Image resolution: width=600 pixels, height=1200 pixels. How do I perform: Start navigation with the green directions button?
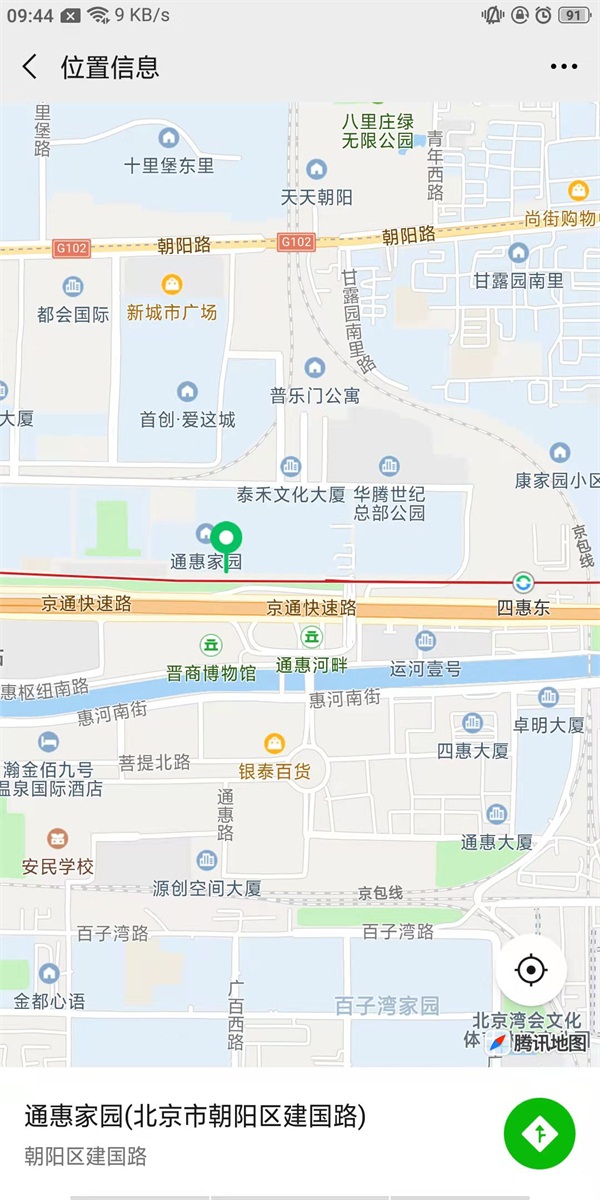point(539,1133)
